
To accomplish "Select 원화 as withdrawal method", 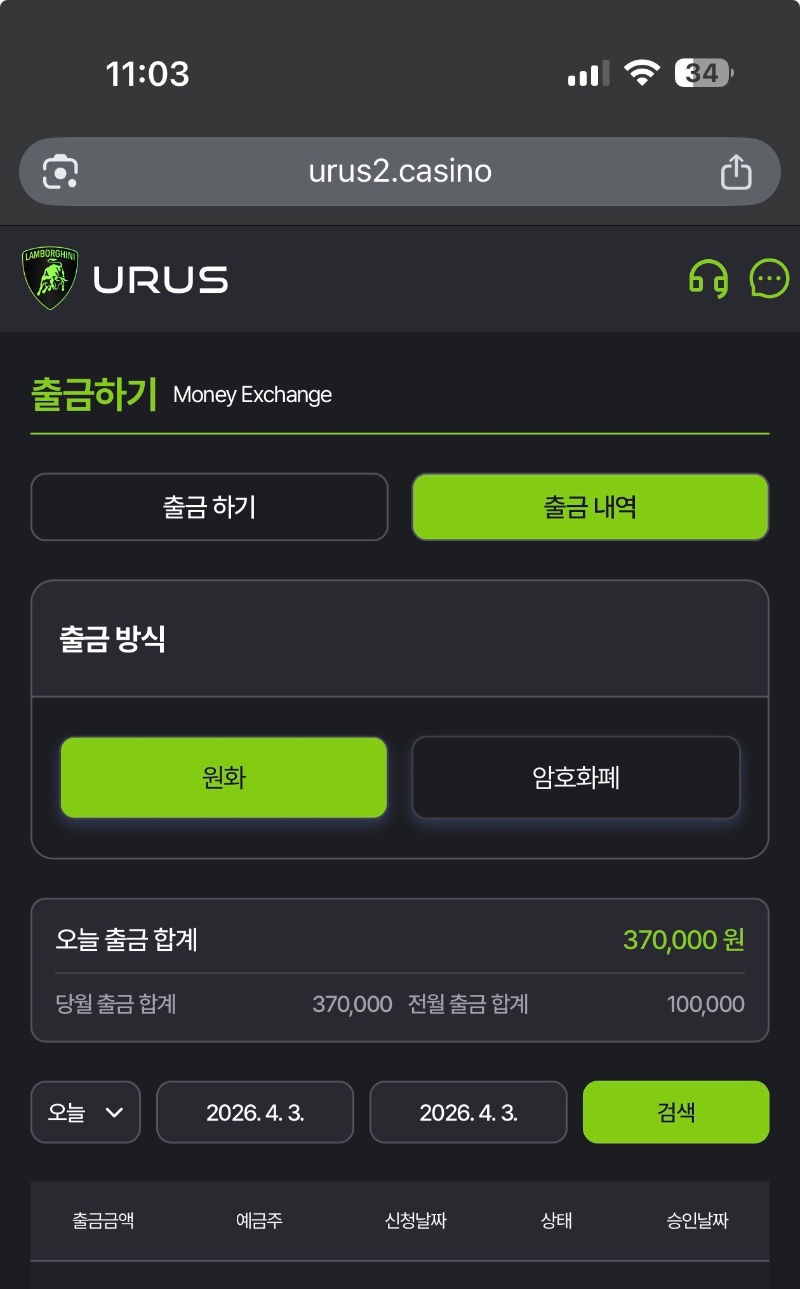I will point(224,778).
